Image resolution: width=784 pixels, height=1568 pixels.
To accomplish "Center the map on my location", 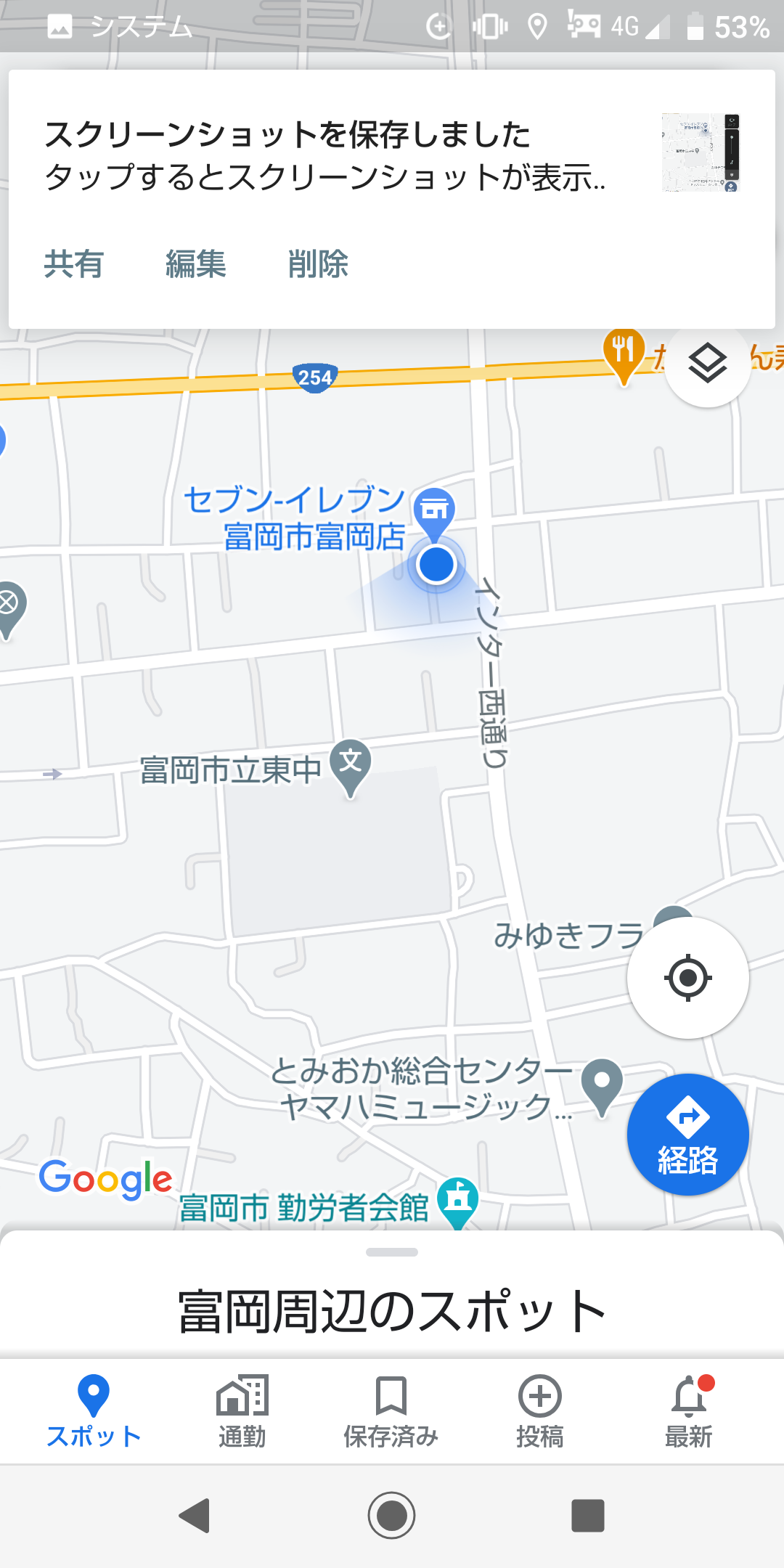I will point(687,978).
